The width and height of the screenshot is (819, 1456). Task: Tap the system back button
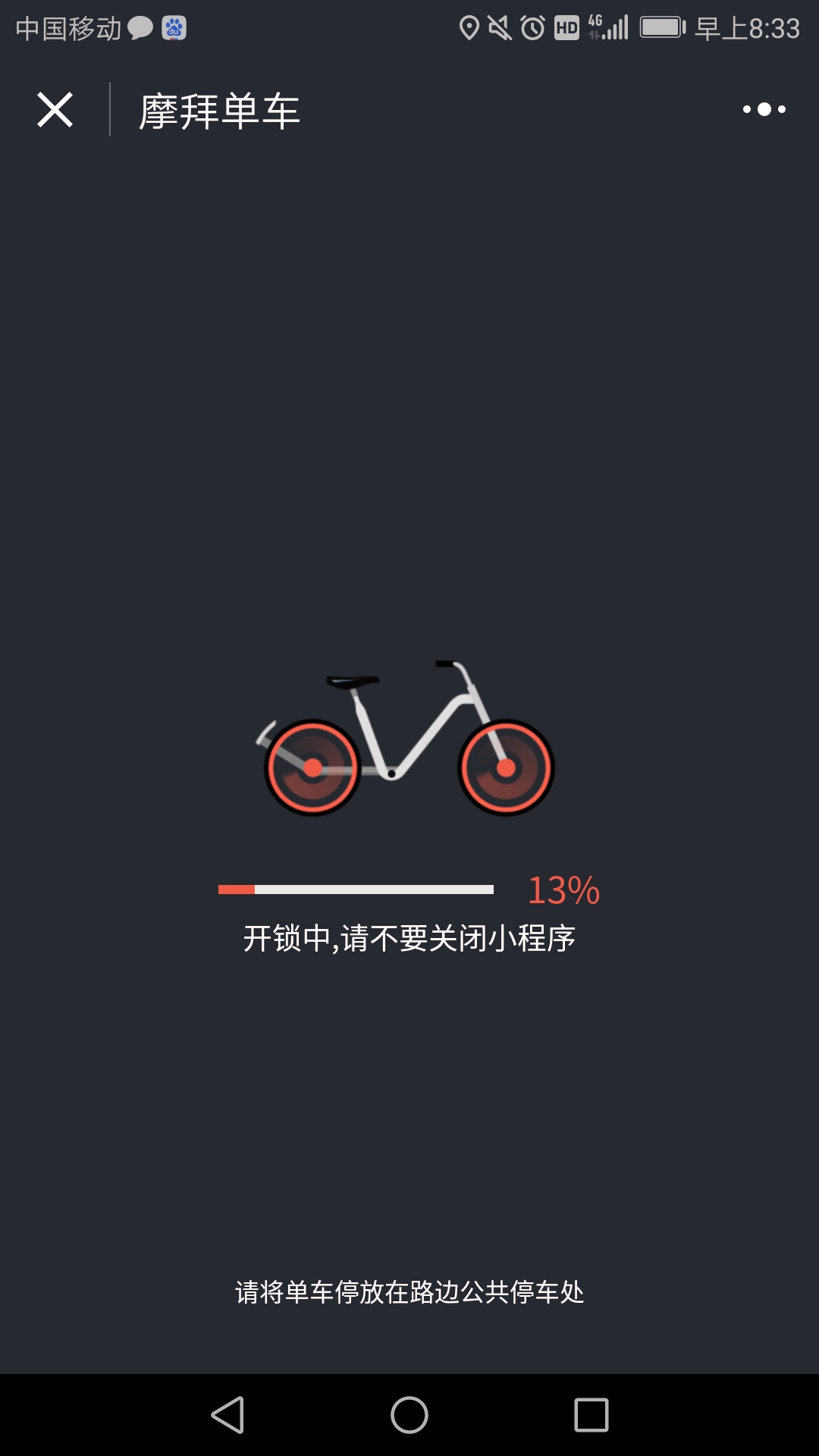click(227, 1415)
